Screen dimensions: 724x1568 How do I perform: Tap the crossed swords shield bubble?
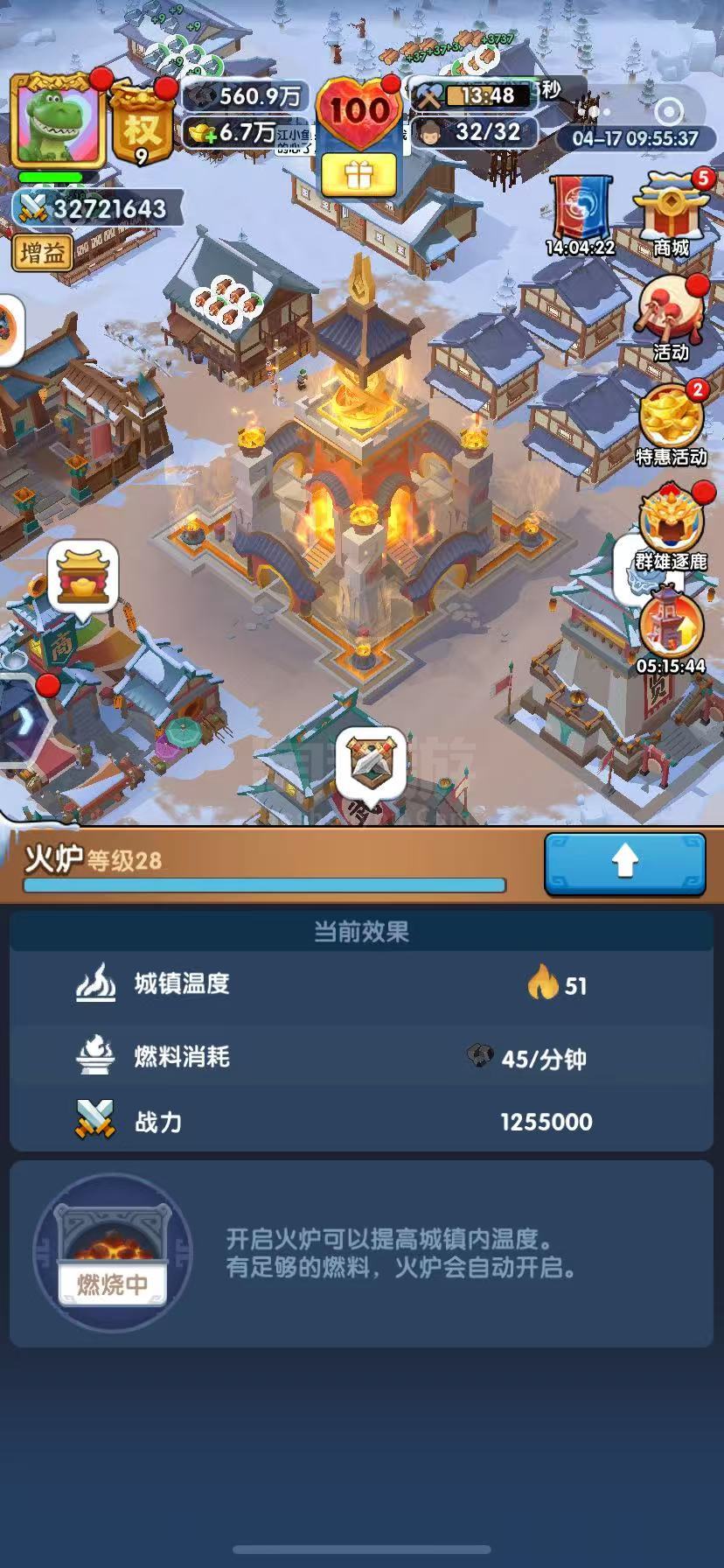tap(372, 762)
